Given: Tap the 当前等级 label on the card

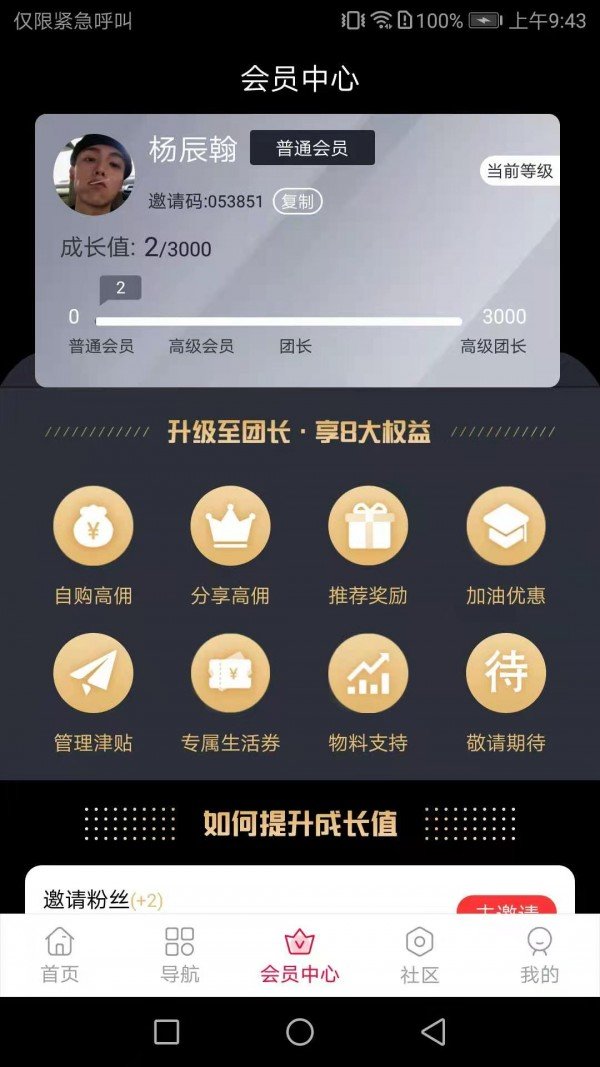Looking at the screenshot, I should tap(519, 171).
